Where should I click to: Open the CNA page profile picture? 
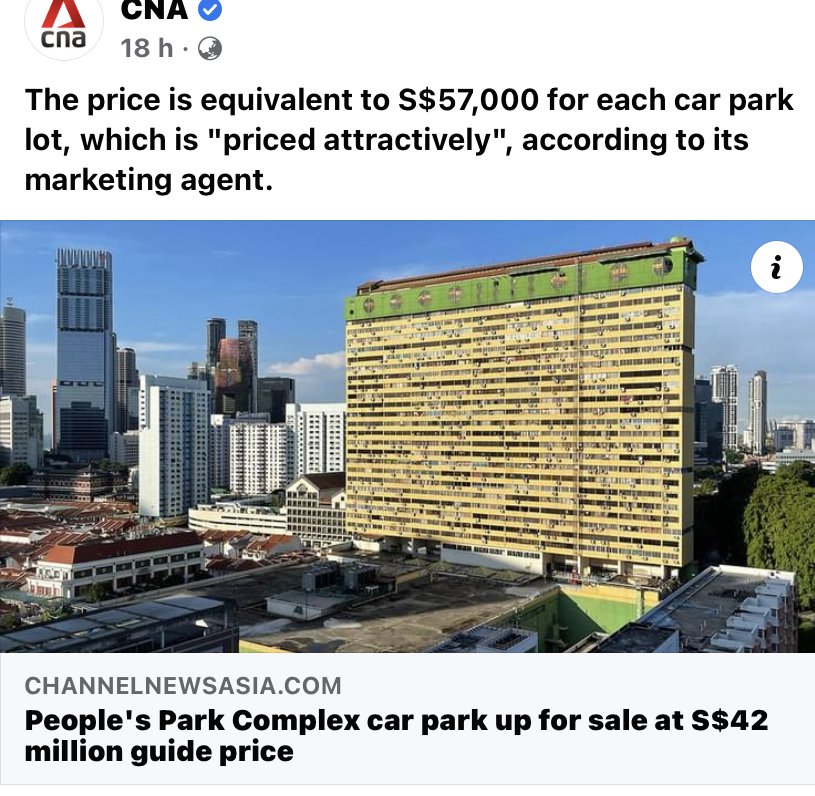(x=63, y=25)
